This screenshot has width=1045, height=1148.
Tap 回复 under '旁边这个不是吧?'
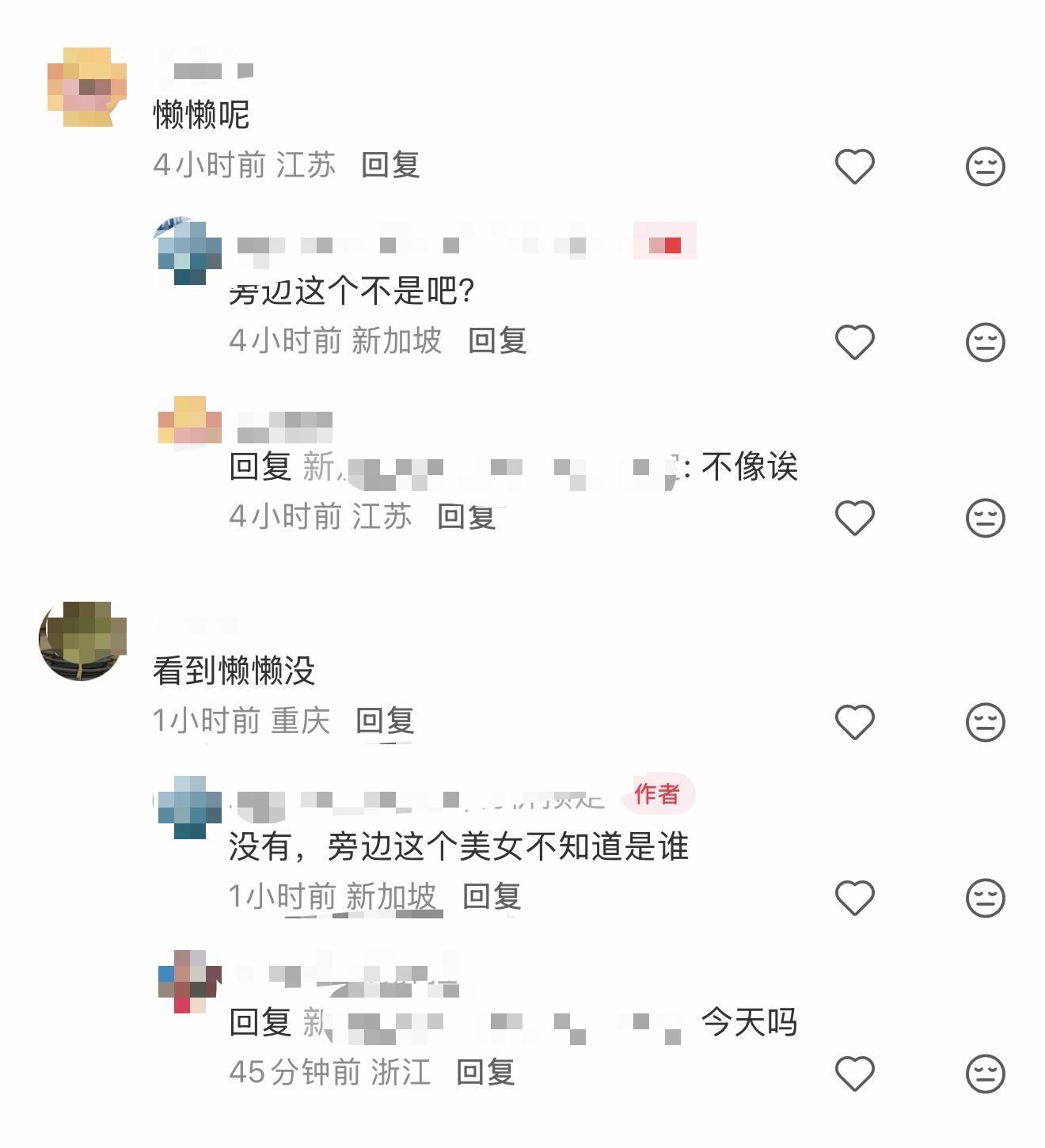pos(497,340)
